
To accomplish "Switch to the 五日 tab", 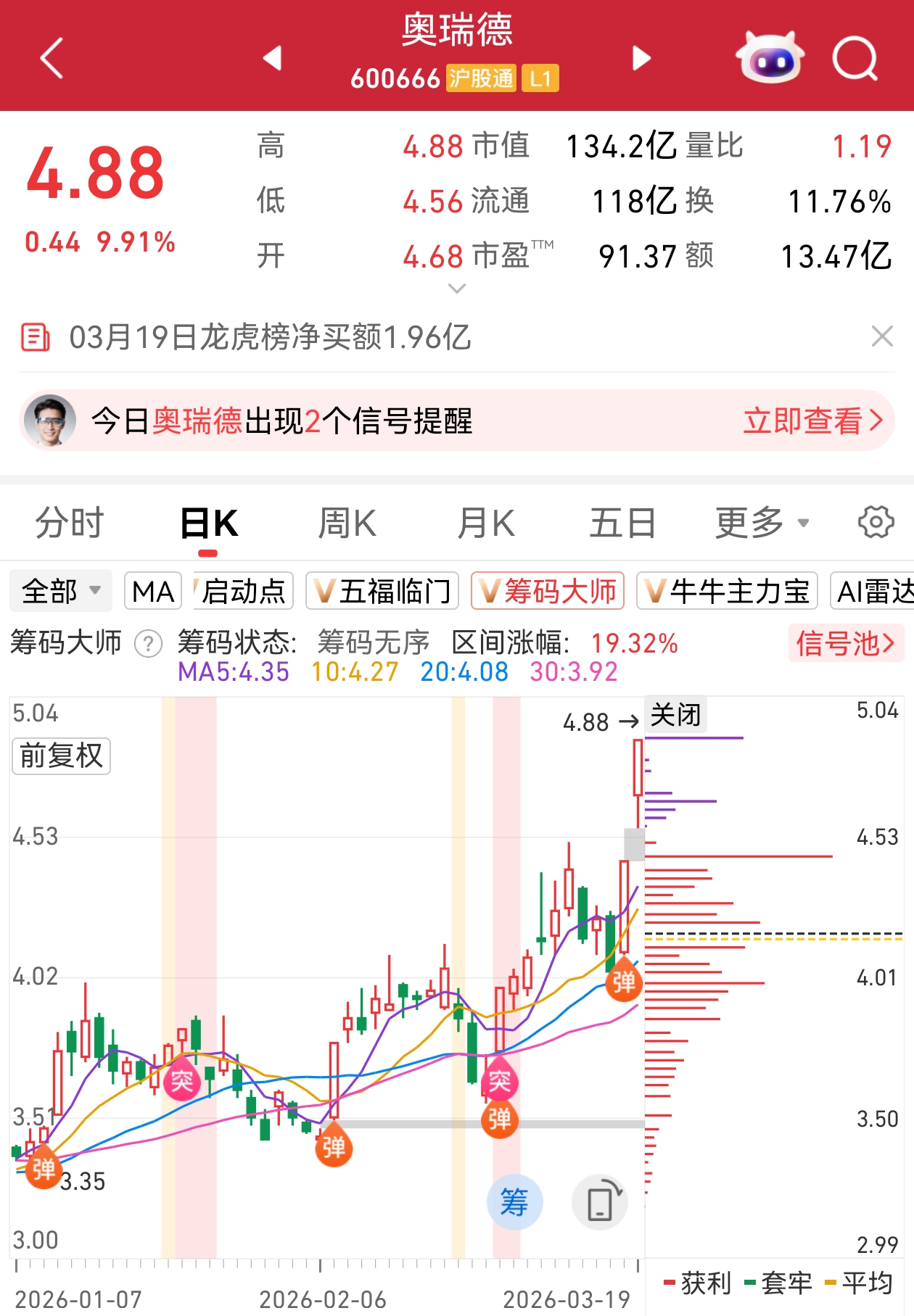I will pos(622,523).
